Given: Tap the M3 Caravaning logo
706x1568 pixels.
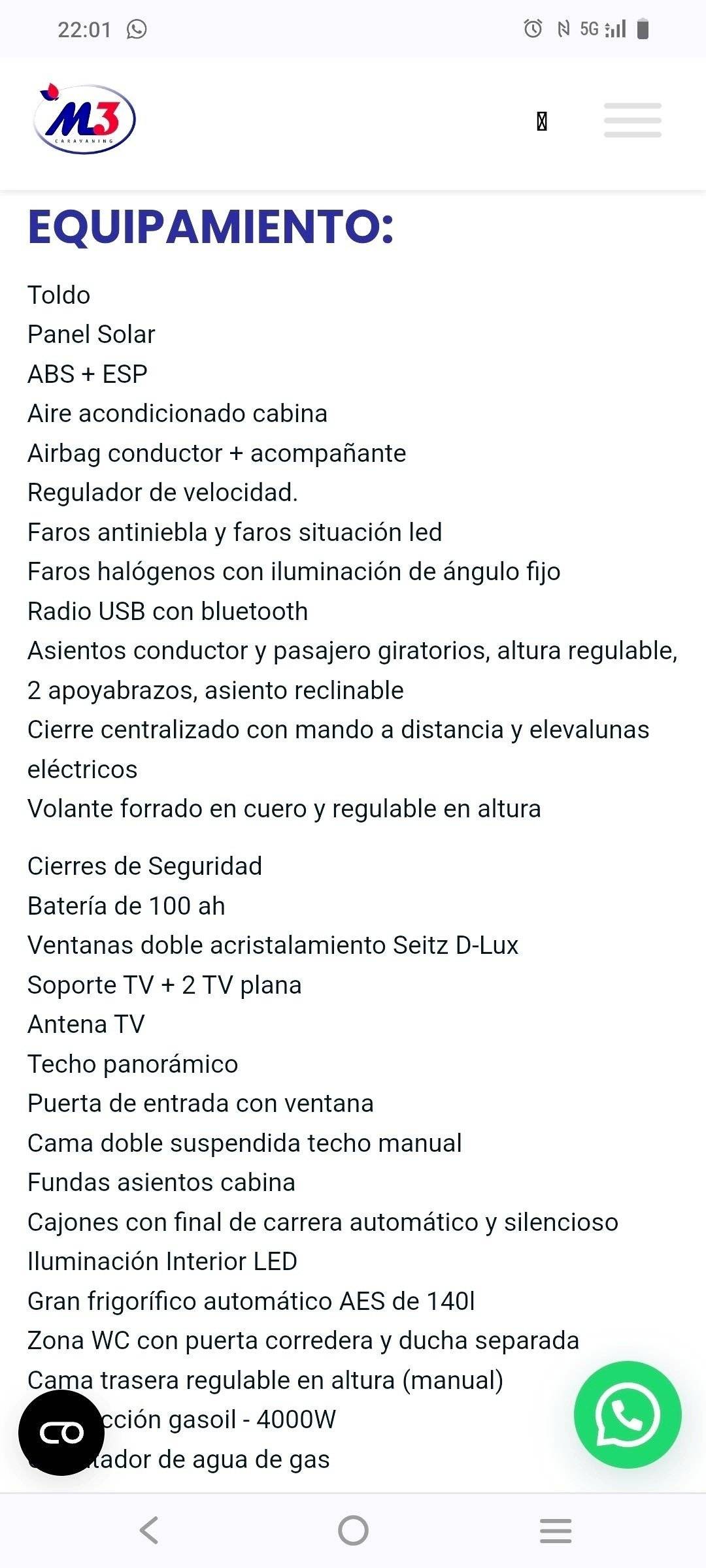Looking at the screenshot, I should (x=84, y=120).
